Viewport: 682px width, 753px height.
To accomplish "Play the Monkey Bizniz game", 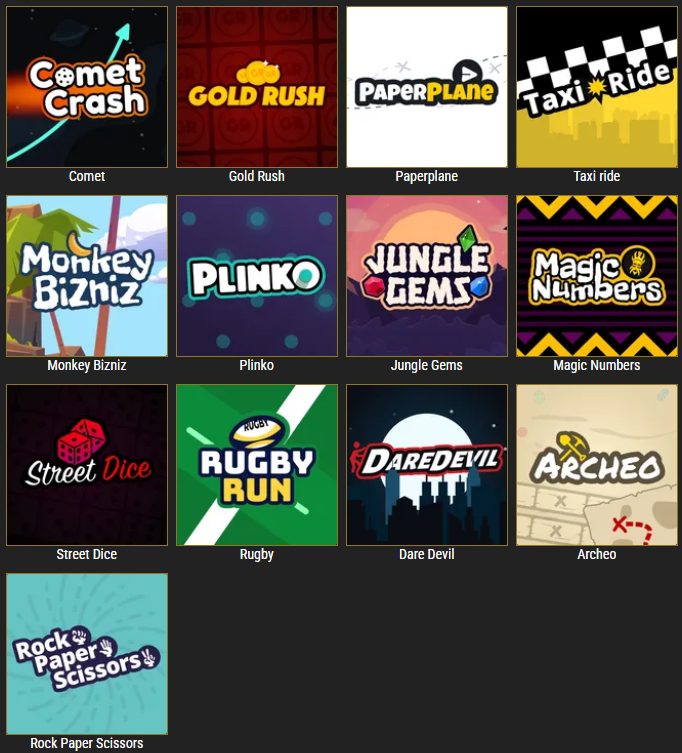I will [x=87, y=276].
